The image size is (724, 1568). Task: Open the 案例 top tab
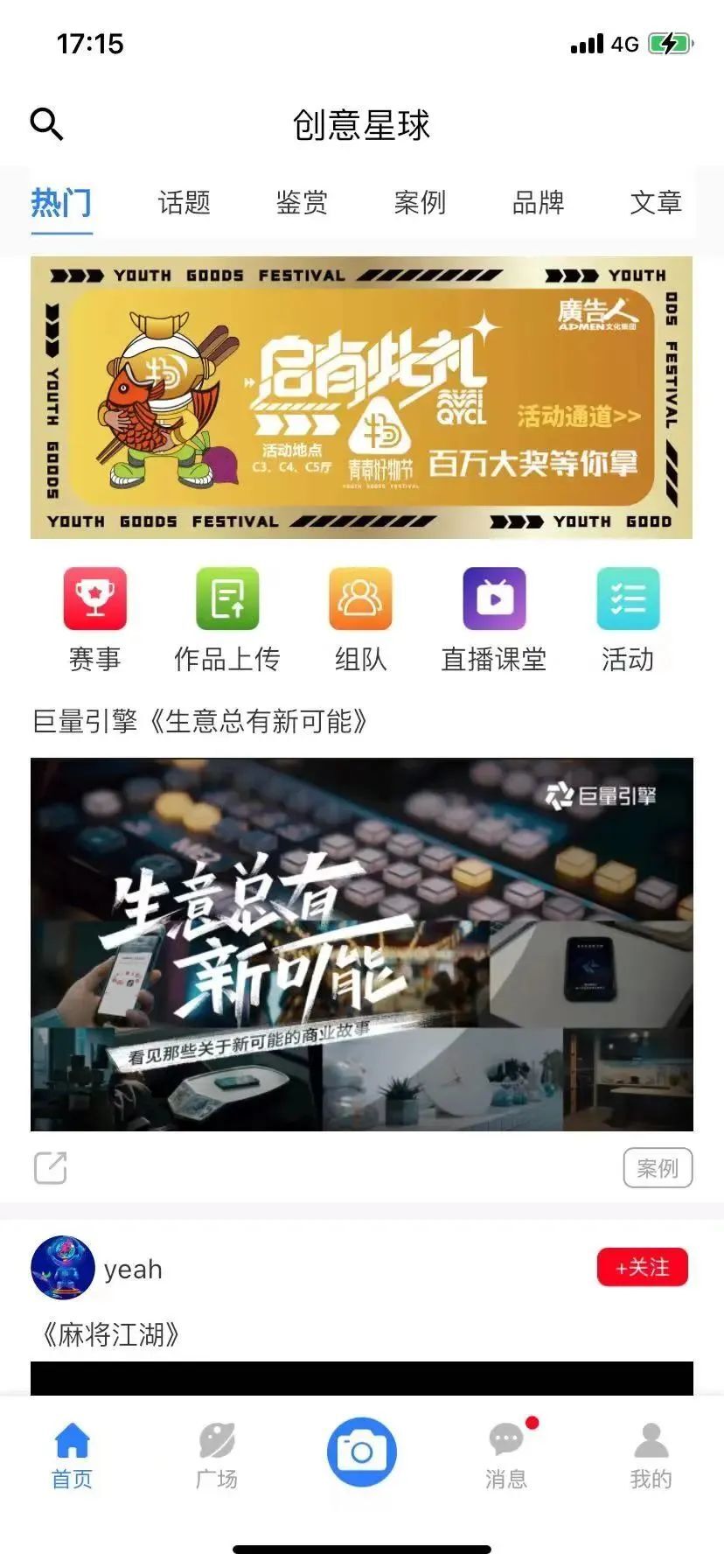pyautogui.click(x=420, y=203)
